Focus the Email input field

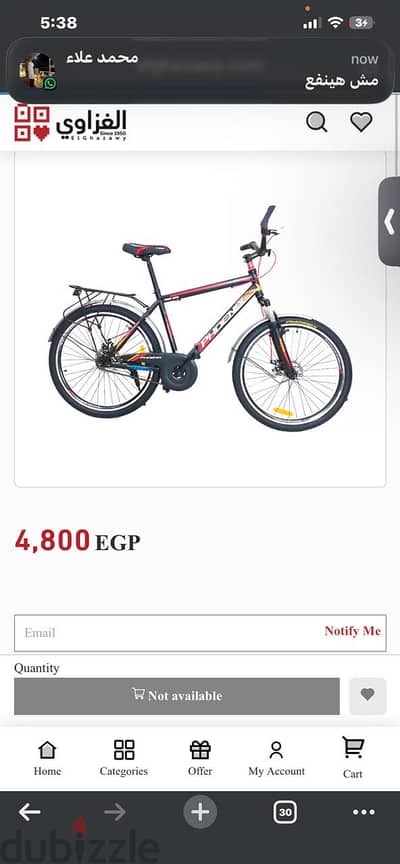pos(165,633)
